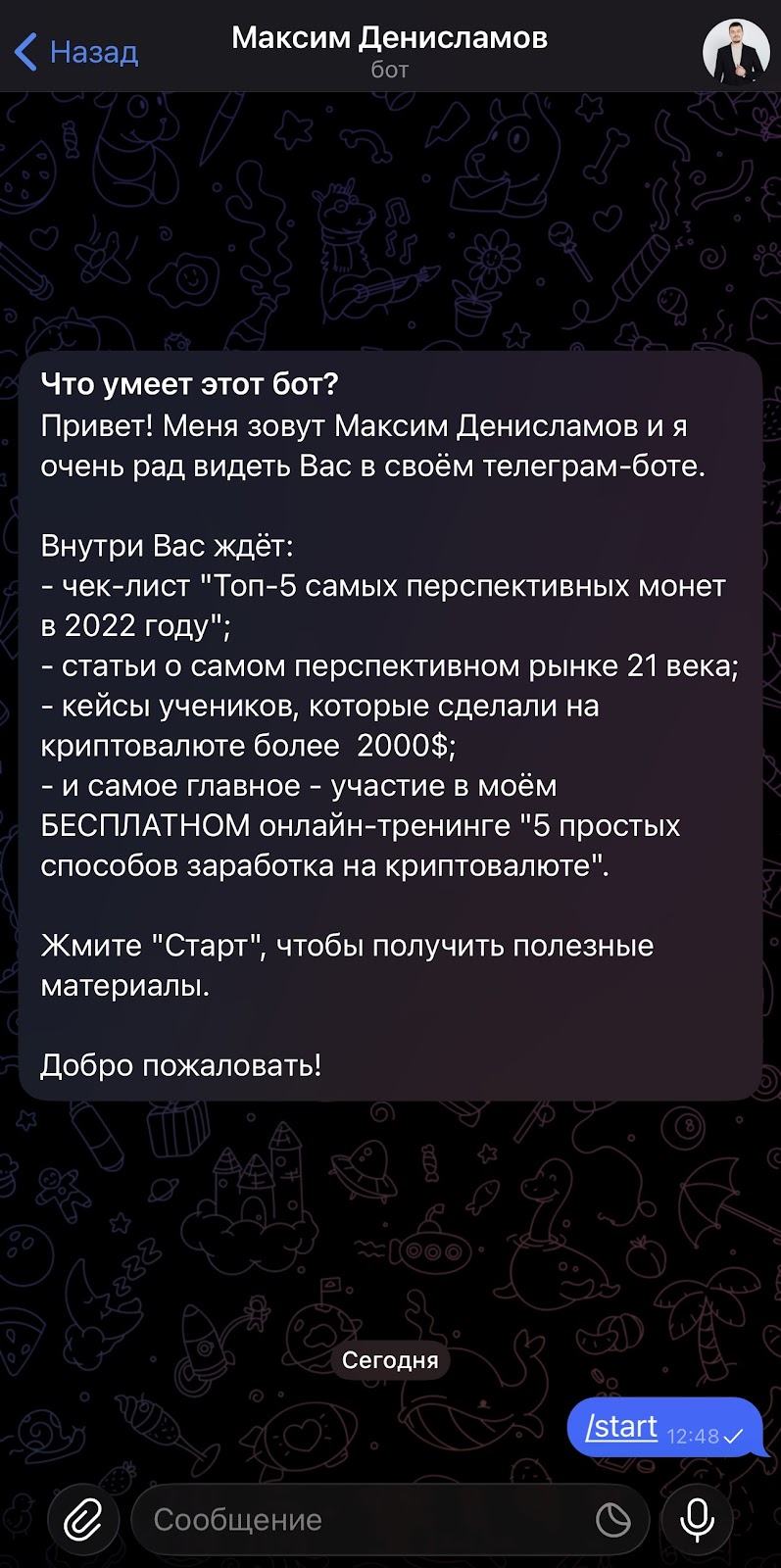Tap the bot description bubble

point(390,725)
